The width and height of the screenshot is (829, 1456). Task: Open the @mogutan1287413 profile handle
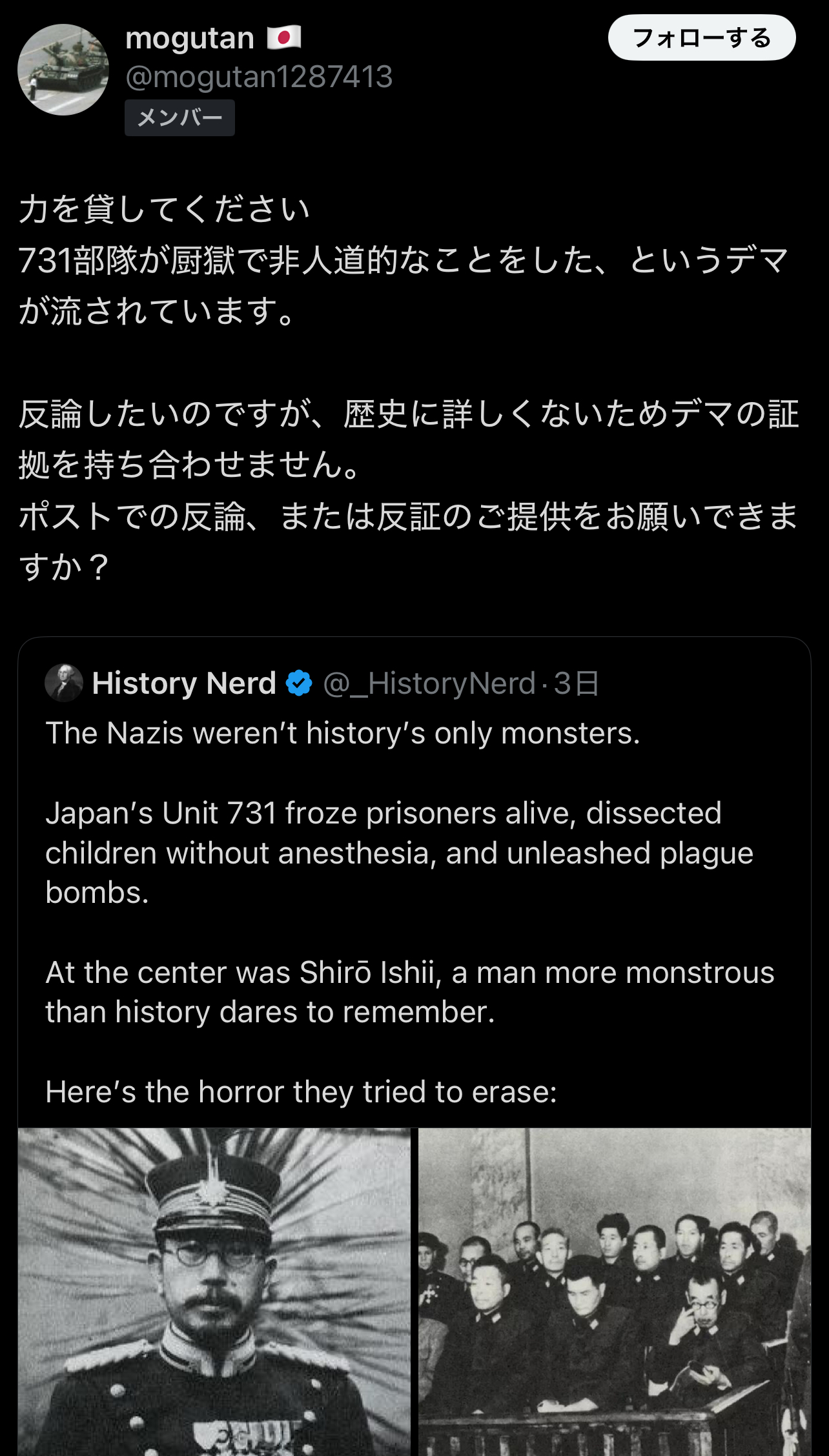click(259, 77)
